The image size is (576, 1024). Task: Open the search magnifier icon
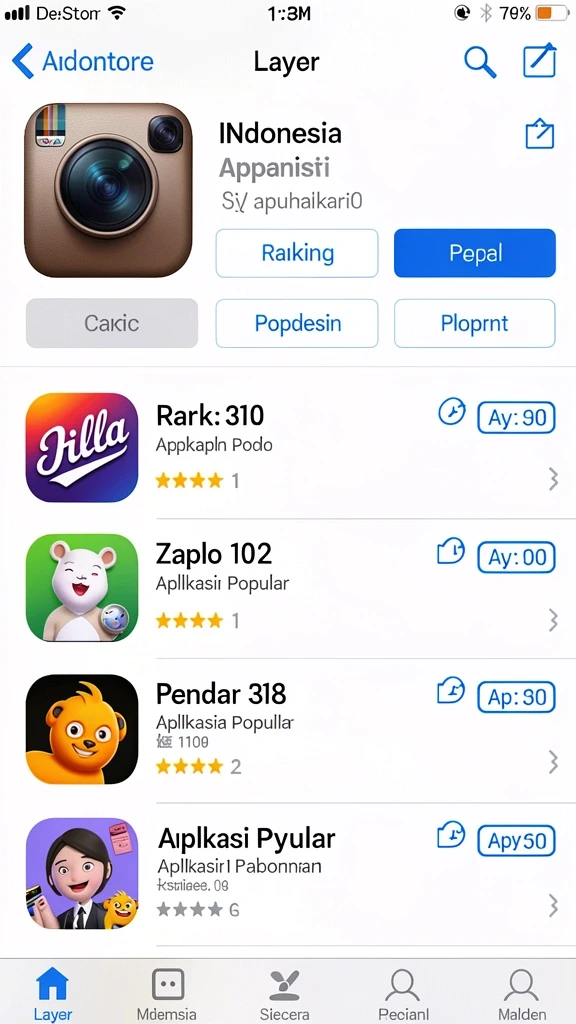tap(480, 62)
